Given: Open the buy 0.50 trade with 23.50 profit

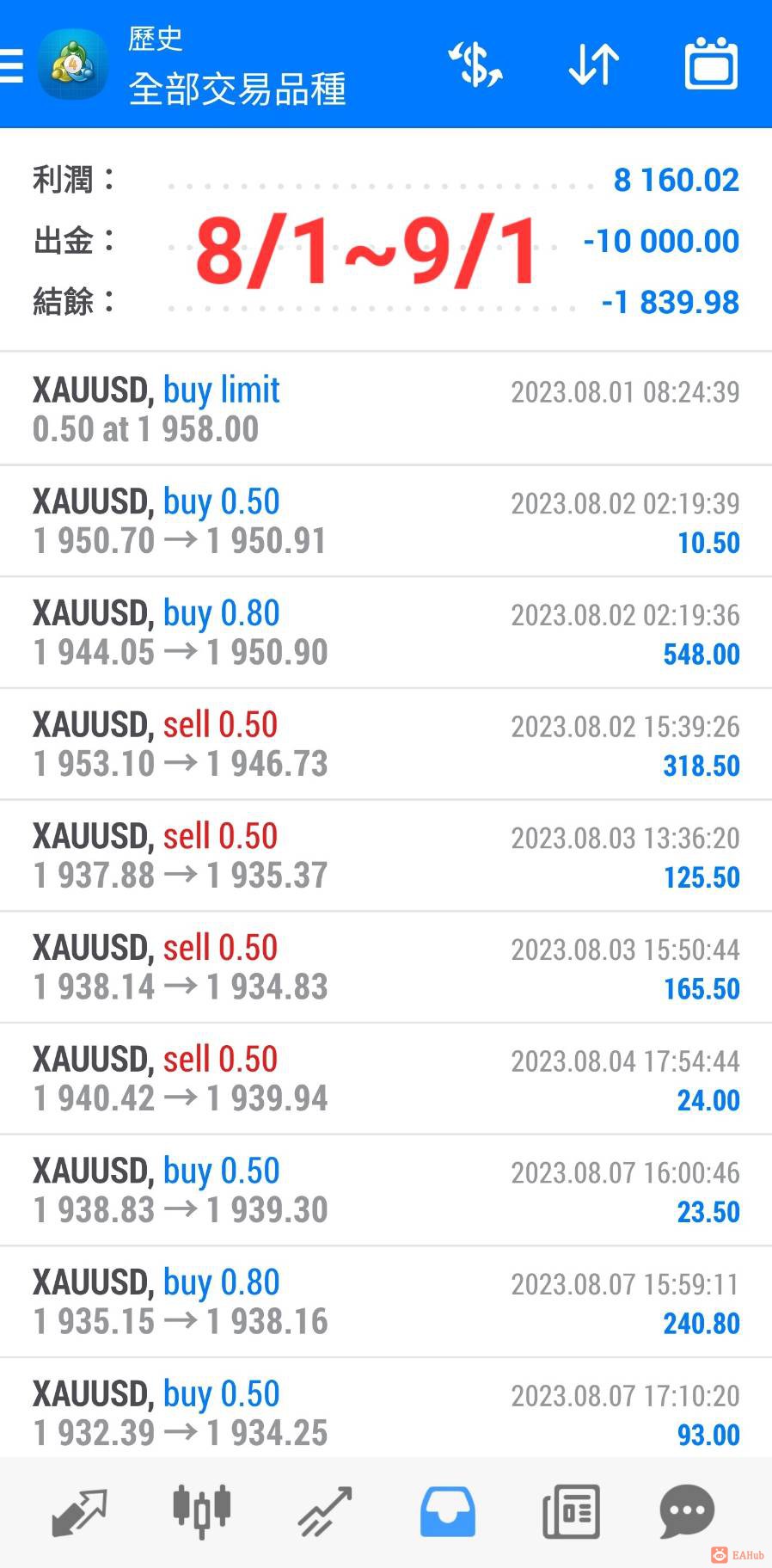Looking at the screenshot, I should coord(386,1190).
